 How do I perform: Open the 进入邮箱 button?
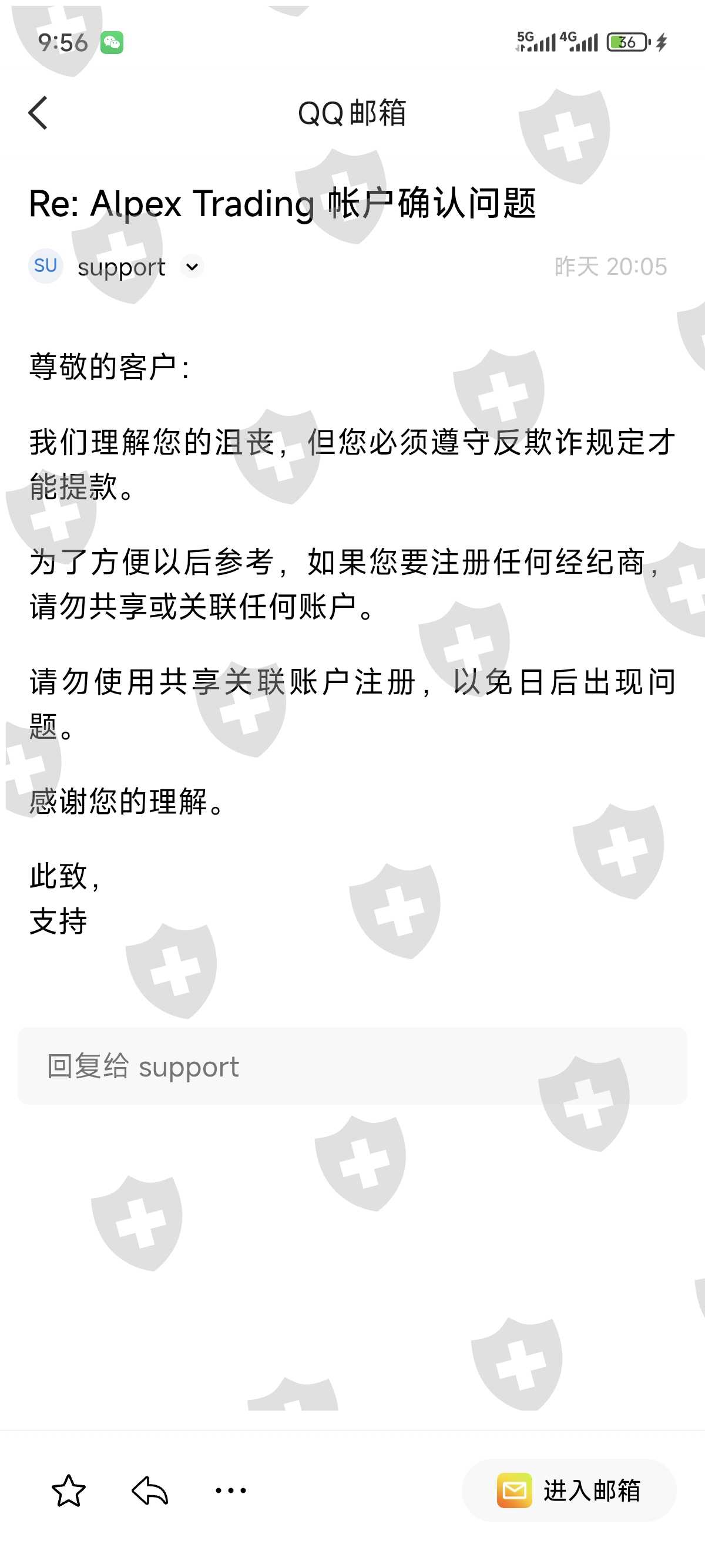click(569, 1490)
